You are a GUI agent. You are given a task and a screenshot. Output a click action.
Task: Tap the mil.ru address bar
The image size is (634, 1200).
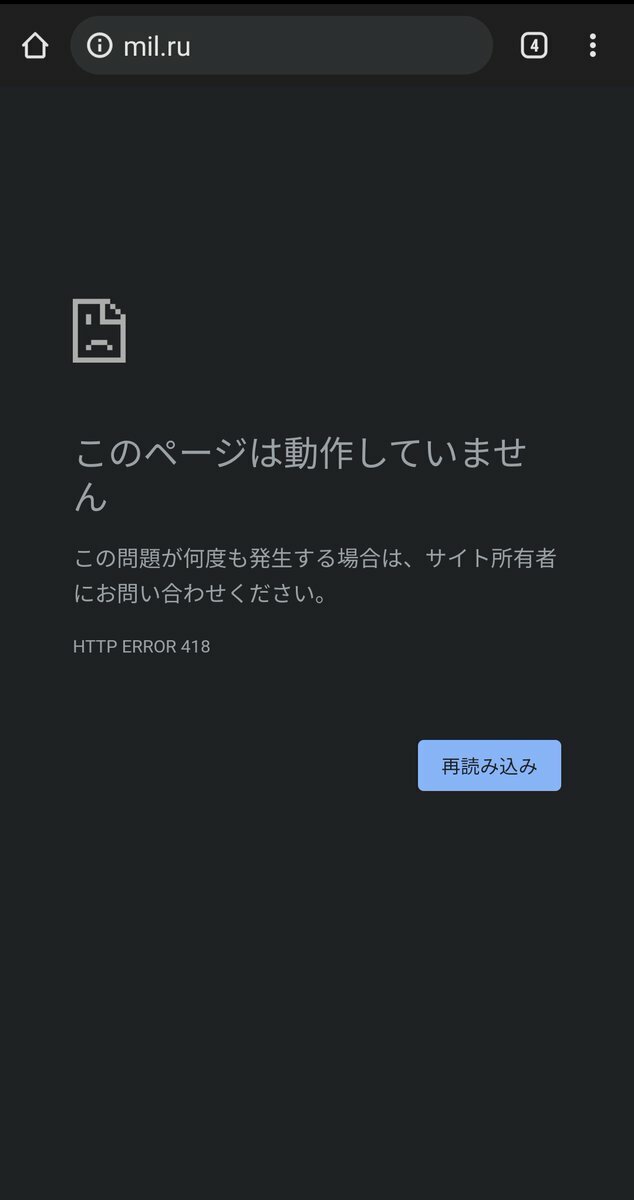coord(281,45)
